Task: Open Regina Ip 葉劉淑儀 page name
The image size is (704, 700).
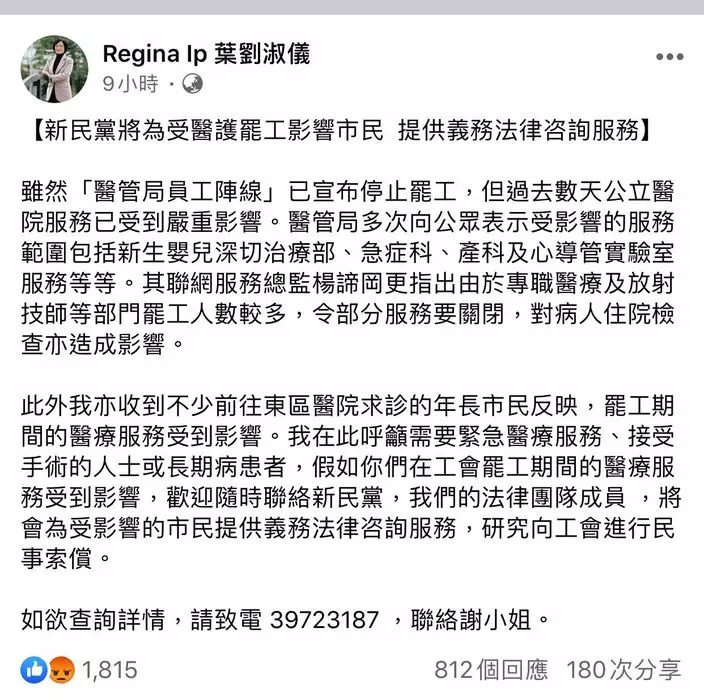Action: [x=206, y=54]
